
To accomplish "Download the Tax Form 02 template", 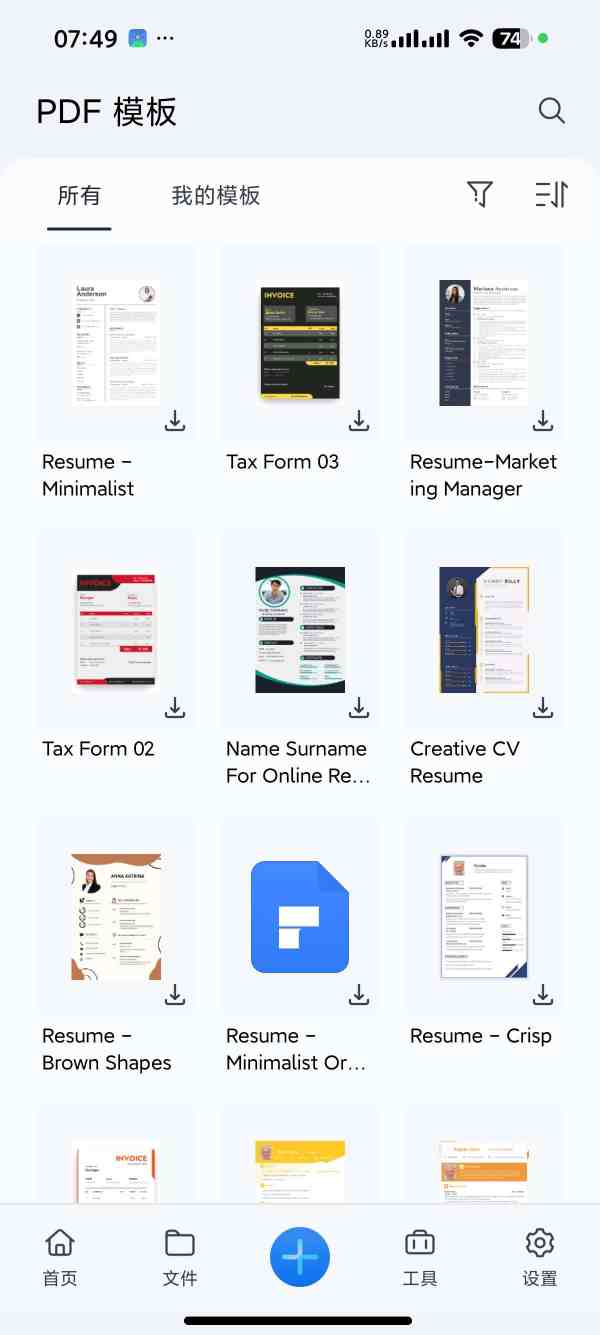I will pos(175,708).
